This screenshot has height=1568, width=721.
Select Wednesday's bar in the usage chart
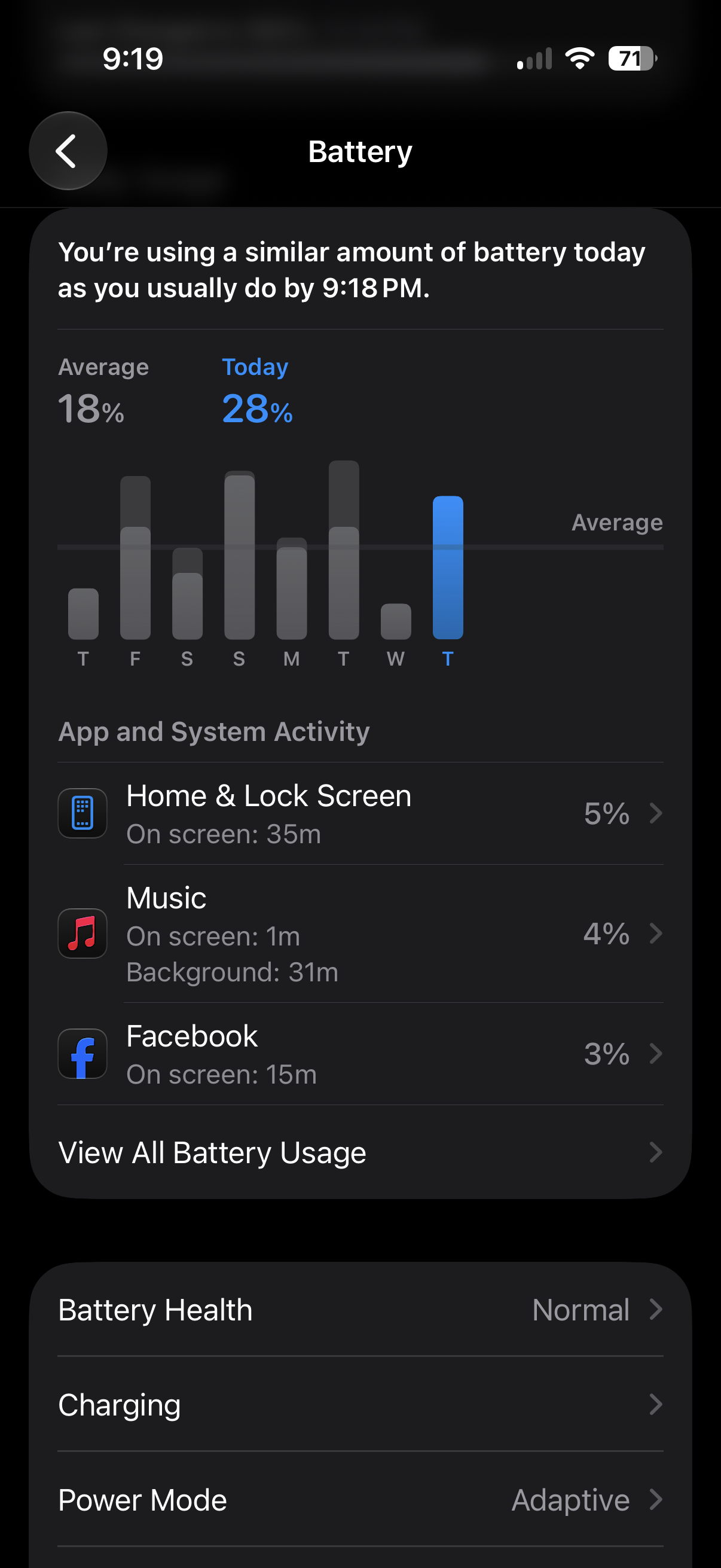[396, 621]
